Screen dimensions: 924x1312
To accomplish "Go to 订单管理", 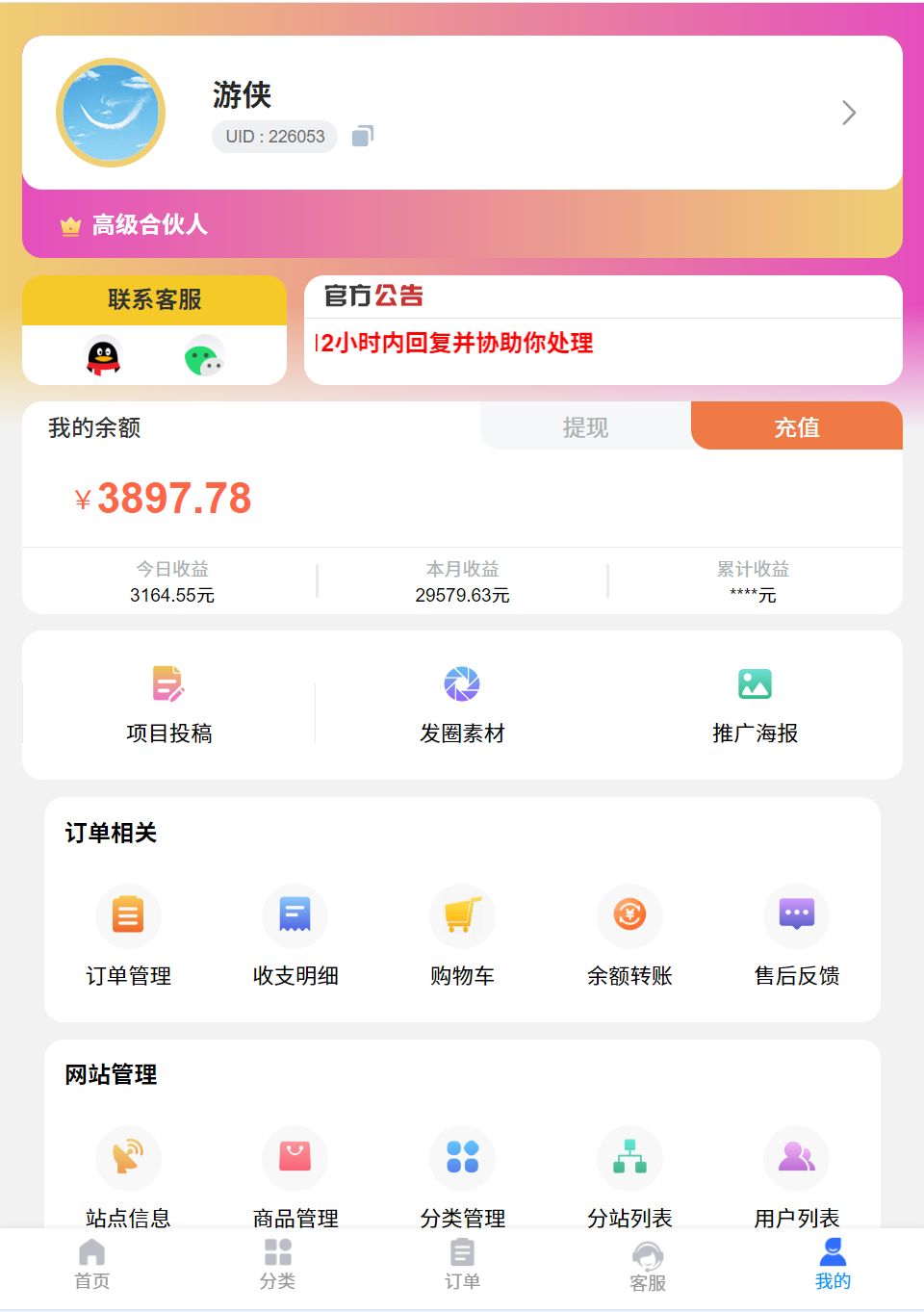I will tap(128, 935).
